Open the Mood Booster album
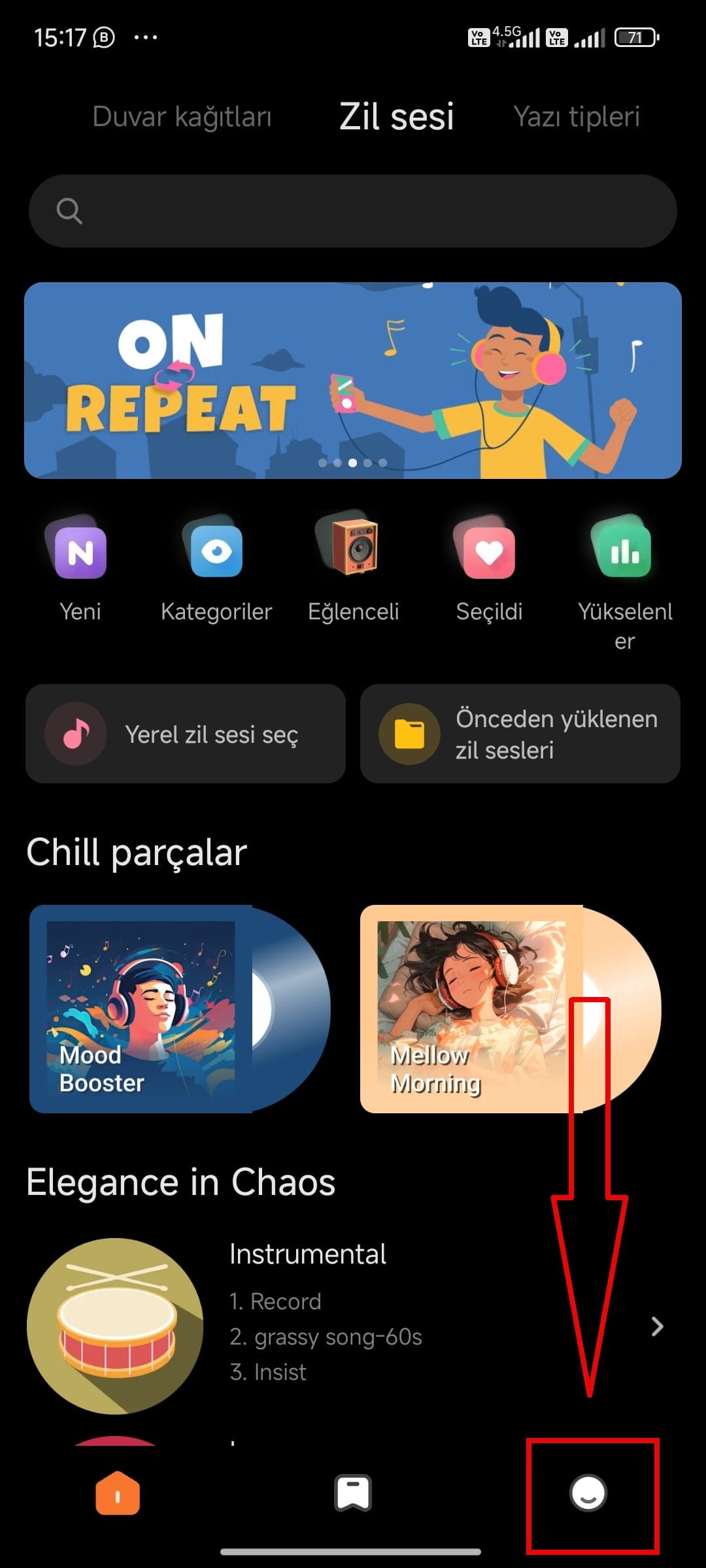Viewport: 706px width, 1568px height. [180, 1009]
